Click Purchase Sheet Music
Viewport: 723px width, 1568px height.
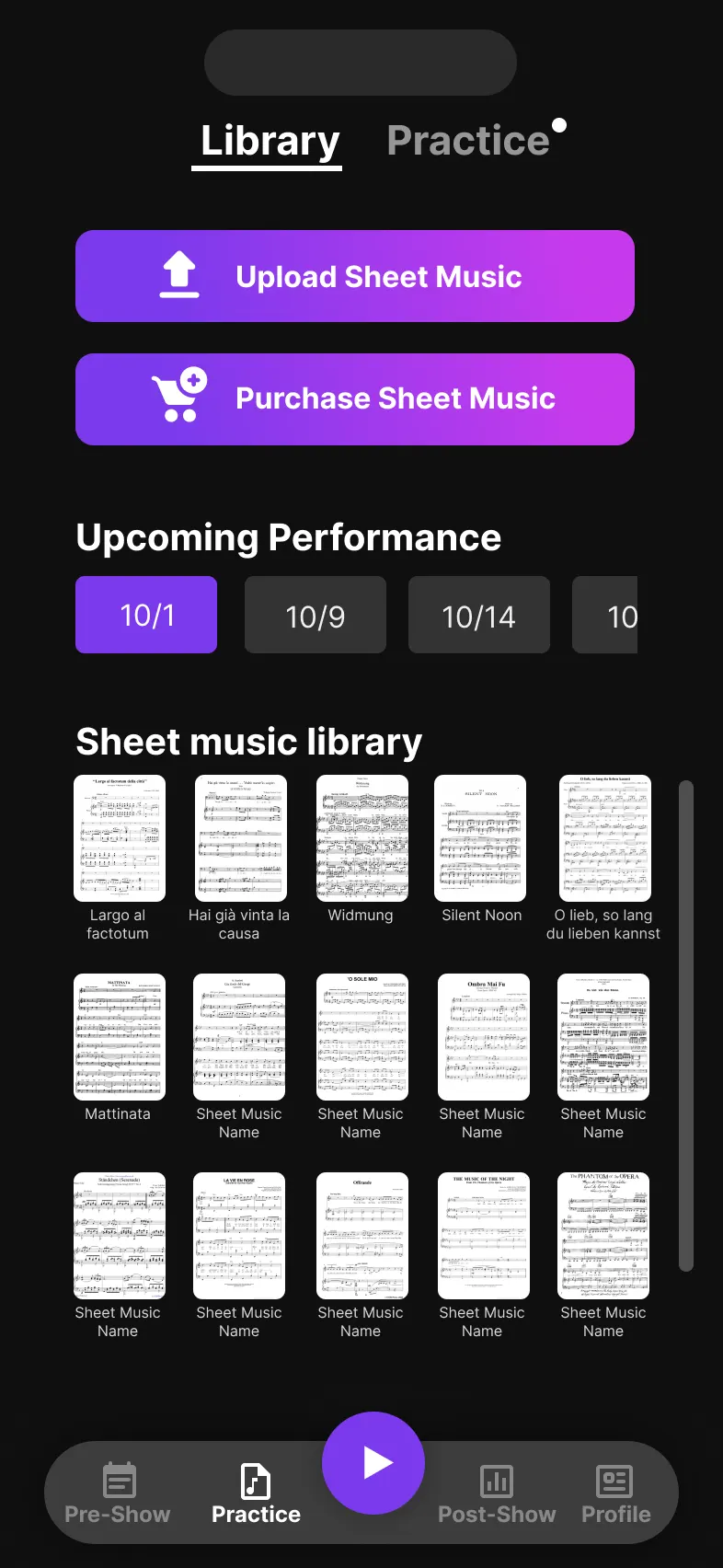(355, 398)
